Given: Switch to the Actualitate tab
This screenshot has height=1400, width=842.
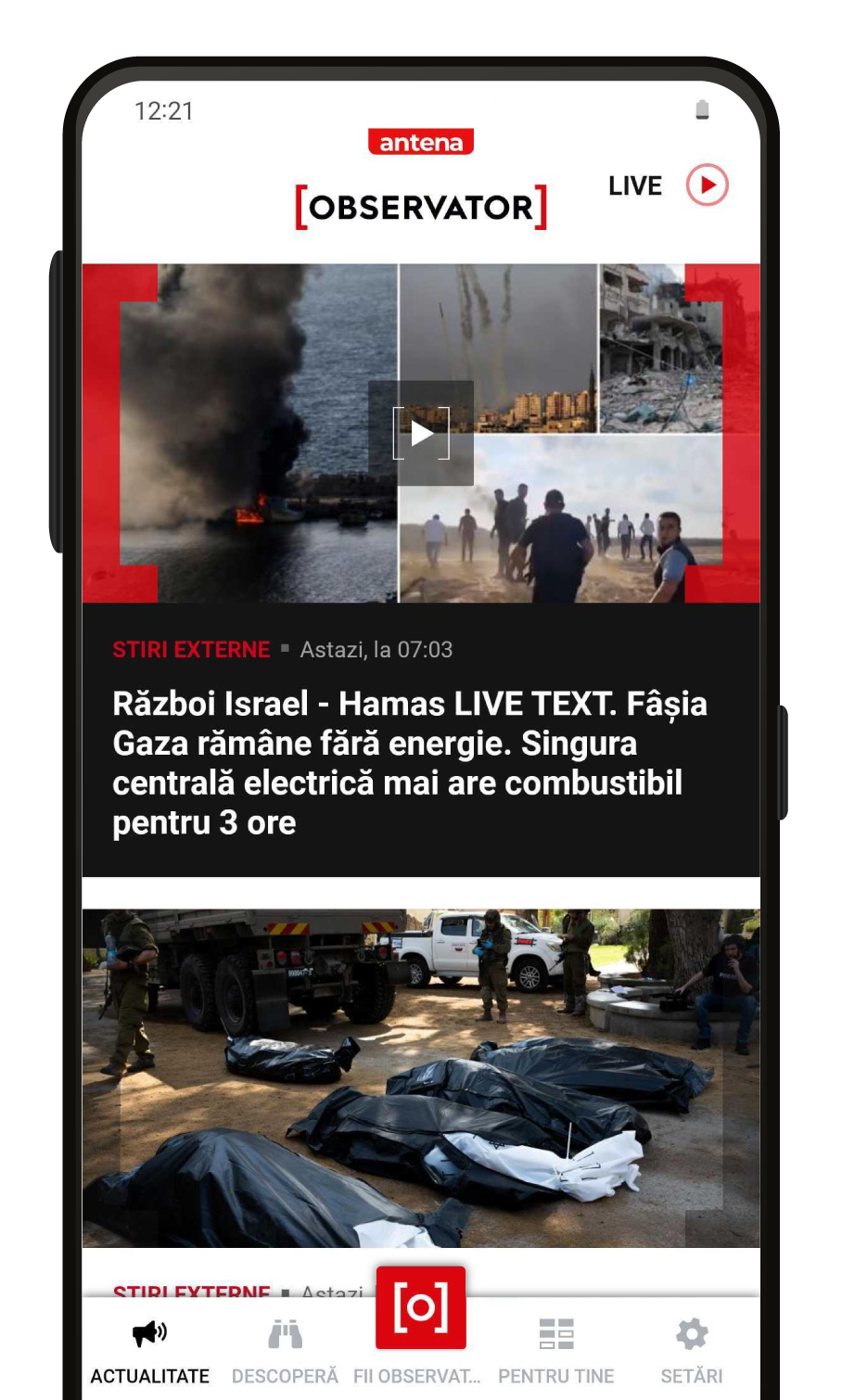Looking at the screenshot, I should [x=149, y=1350].
